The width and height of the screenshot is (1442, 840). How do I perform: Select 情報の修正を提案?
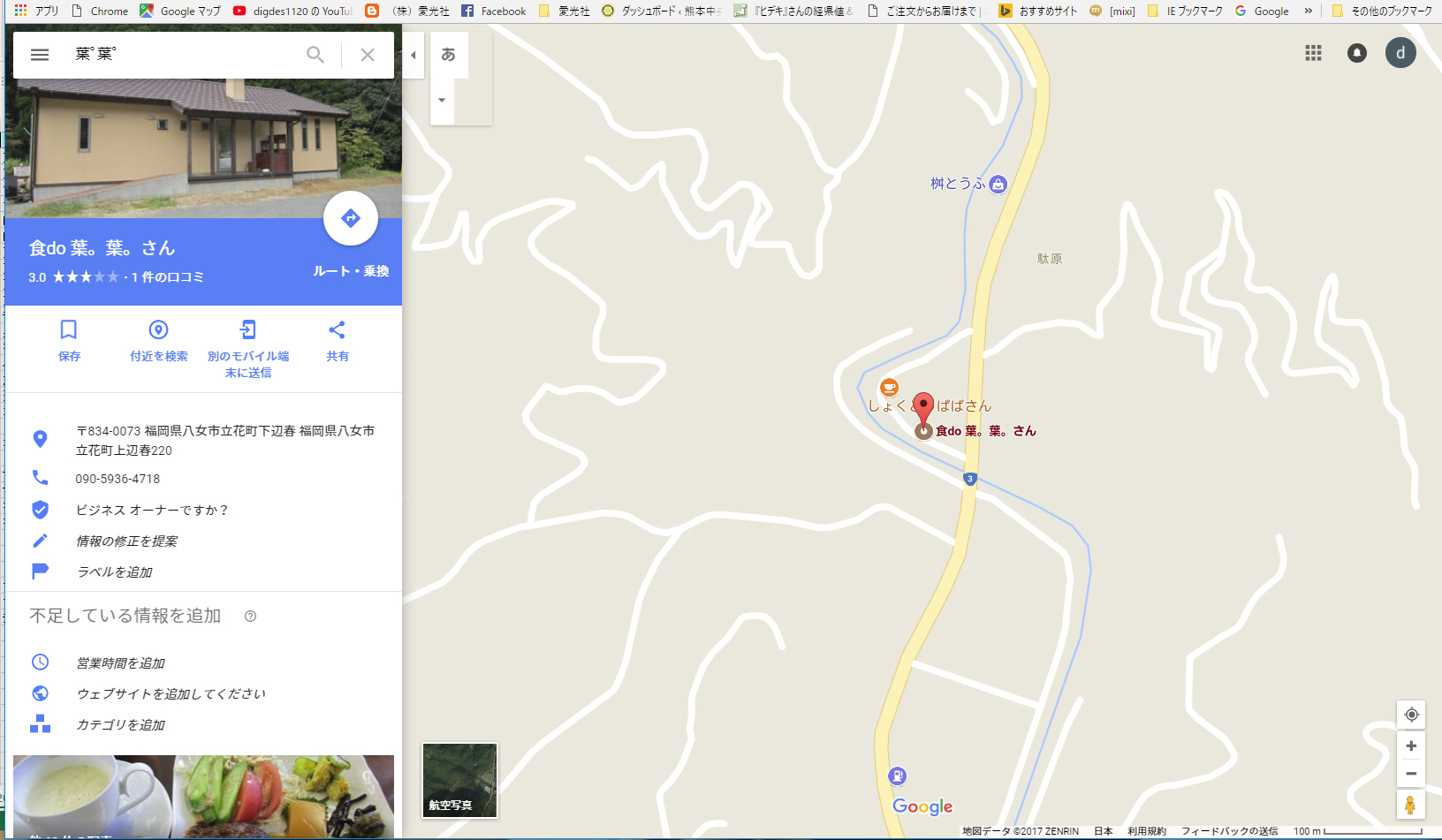tap(127, 541)
